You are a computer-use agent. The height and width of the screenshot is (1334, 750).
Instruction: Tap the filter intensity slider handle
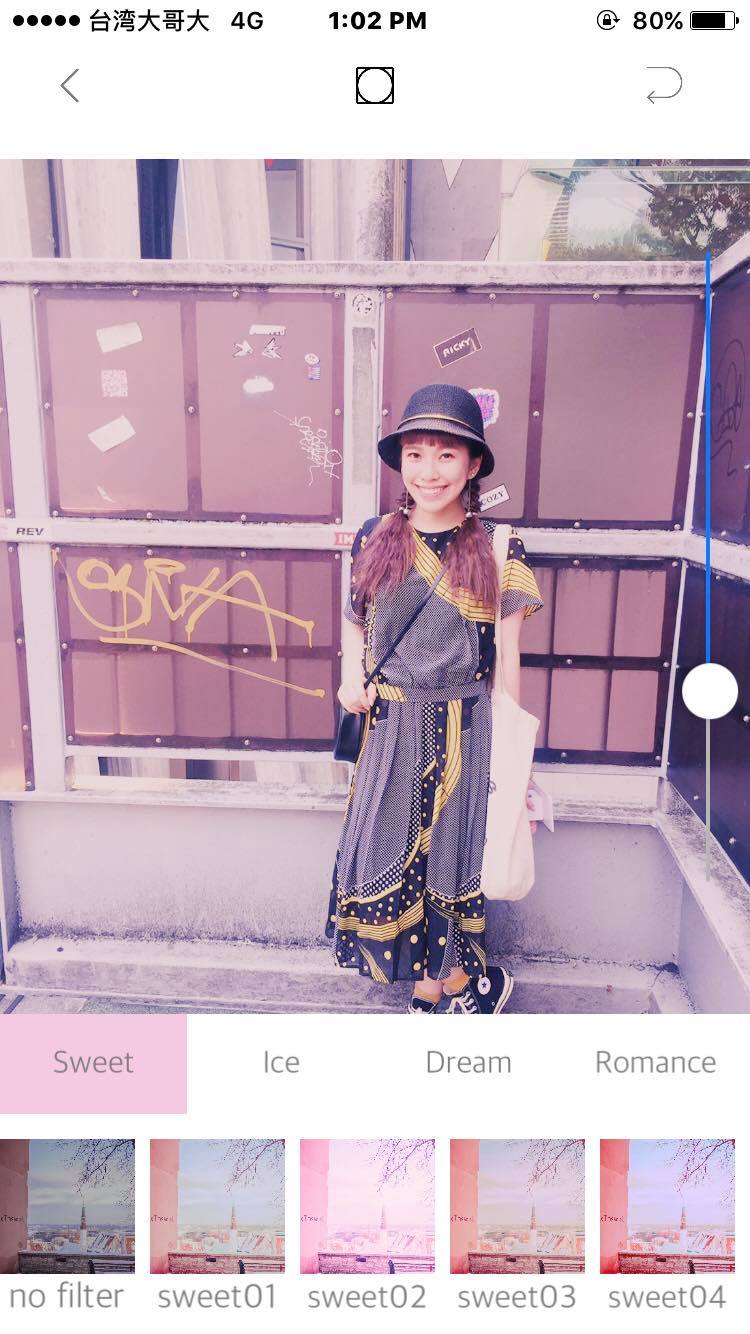pyautogui.click(x=710, y=691)
